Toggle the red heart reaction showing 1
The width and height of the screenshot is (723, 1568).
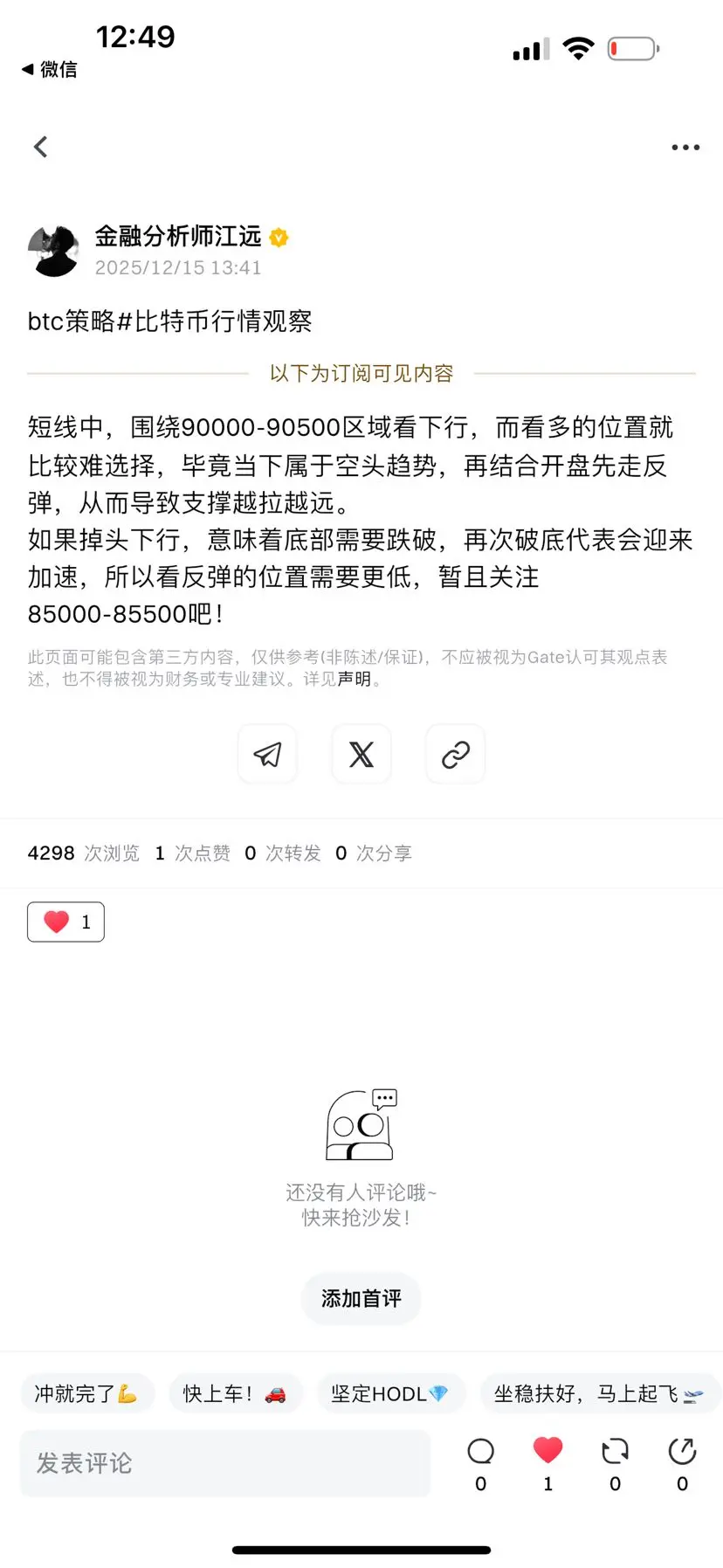click(x=65, y=921)
